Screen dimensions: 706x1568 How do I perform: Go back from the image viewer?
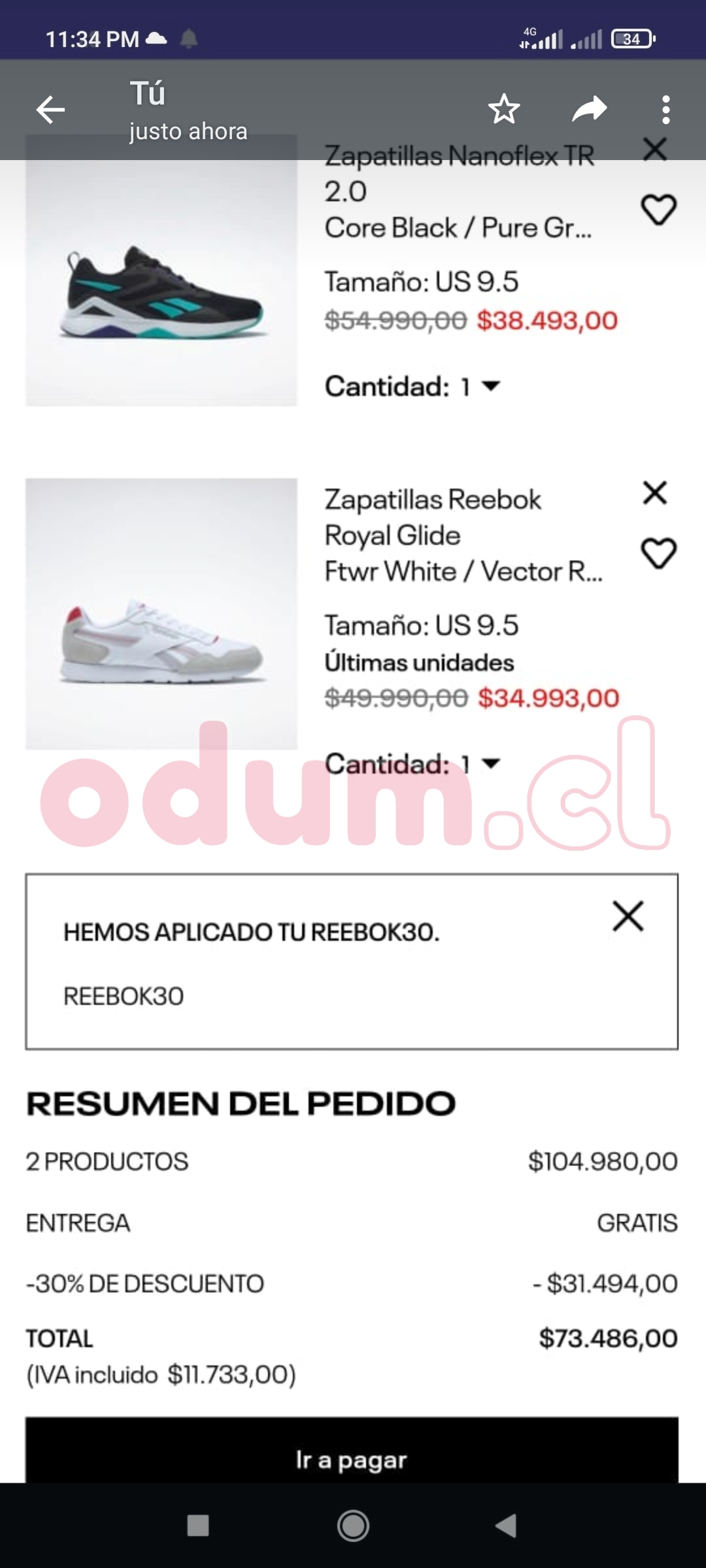point(50,109)
